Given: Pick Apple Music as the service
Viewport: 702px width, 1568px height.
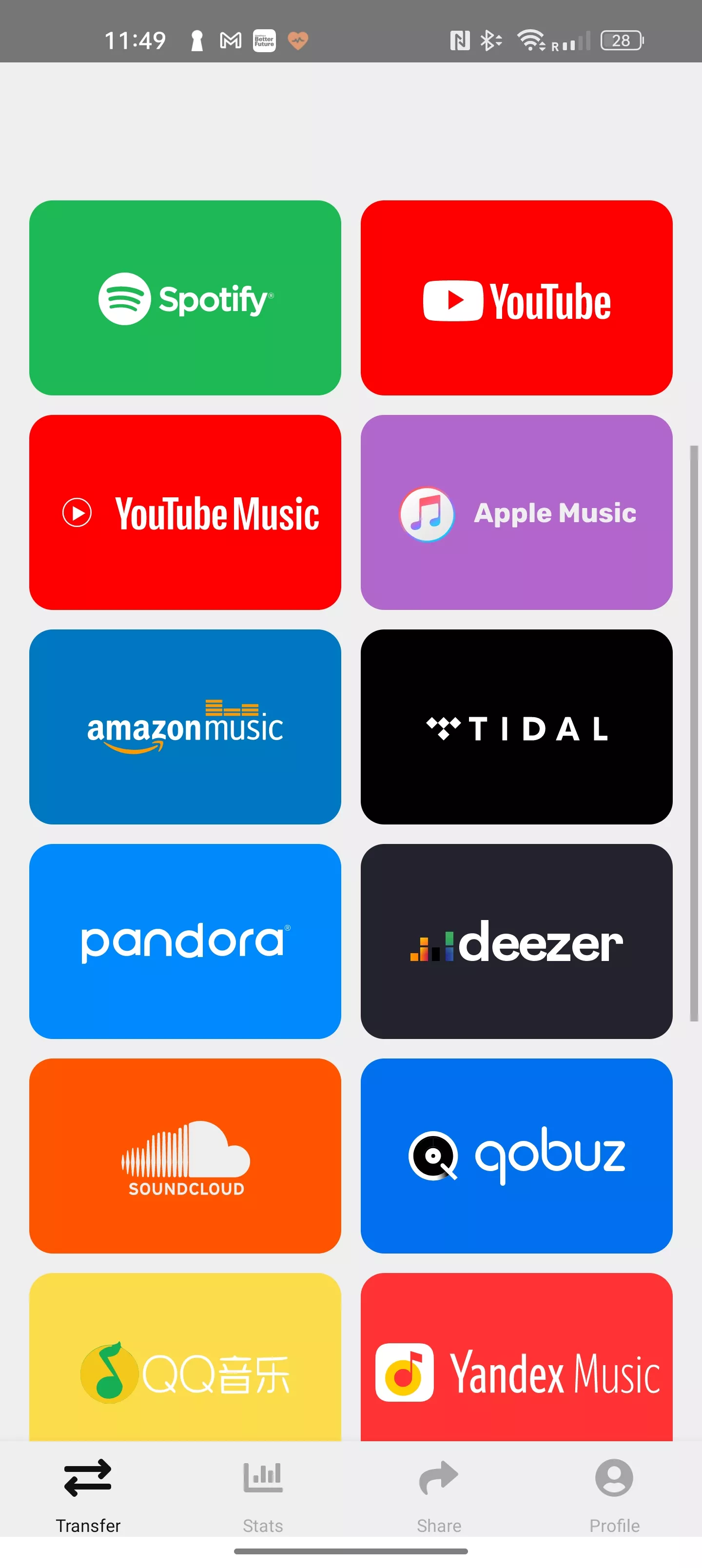Looking at the screenshot, I should (x=516, y=512).
